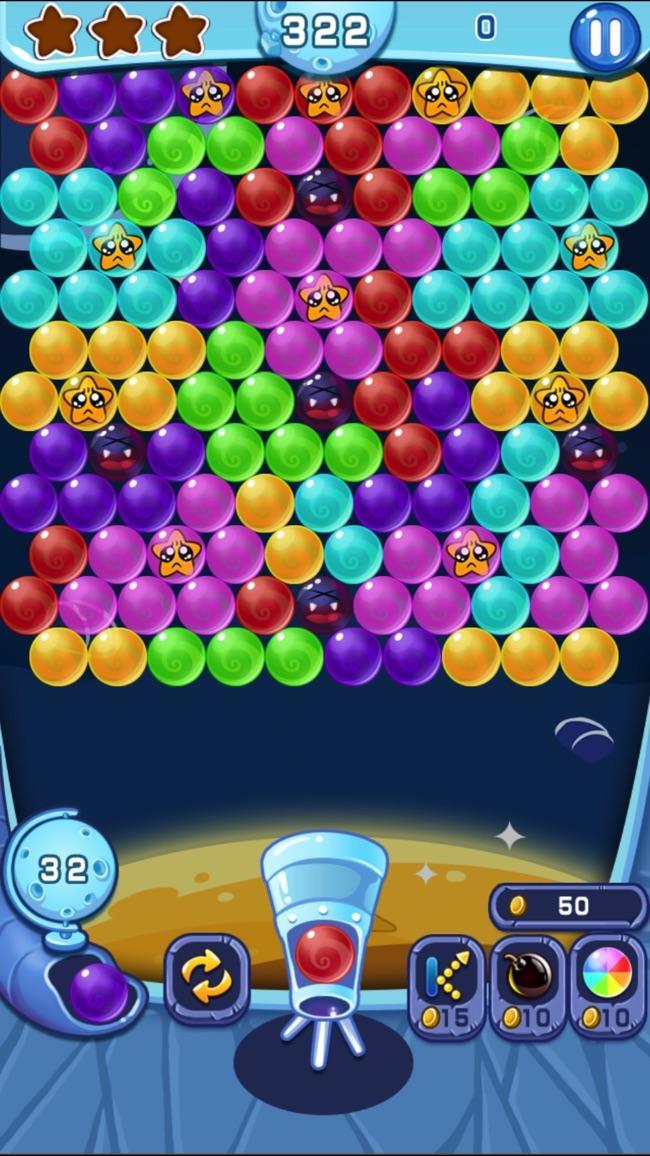Activate the rainbow bubble power-up for 10 coins
The width and height of the screenshot is (650, 1156).
tap(608, 985)
